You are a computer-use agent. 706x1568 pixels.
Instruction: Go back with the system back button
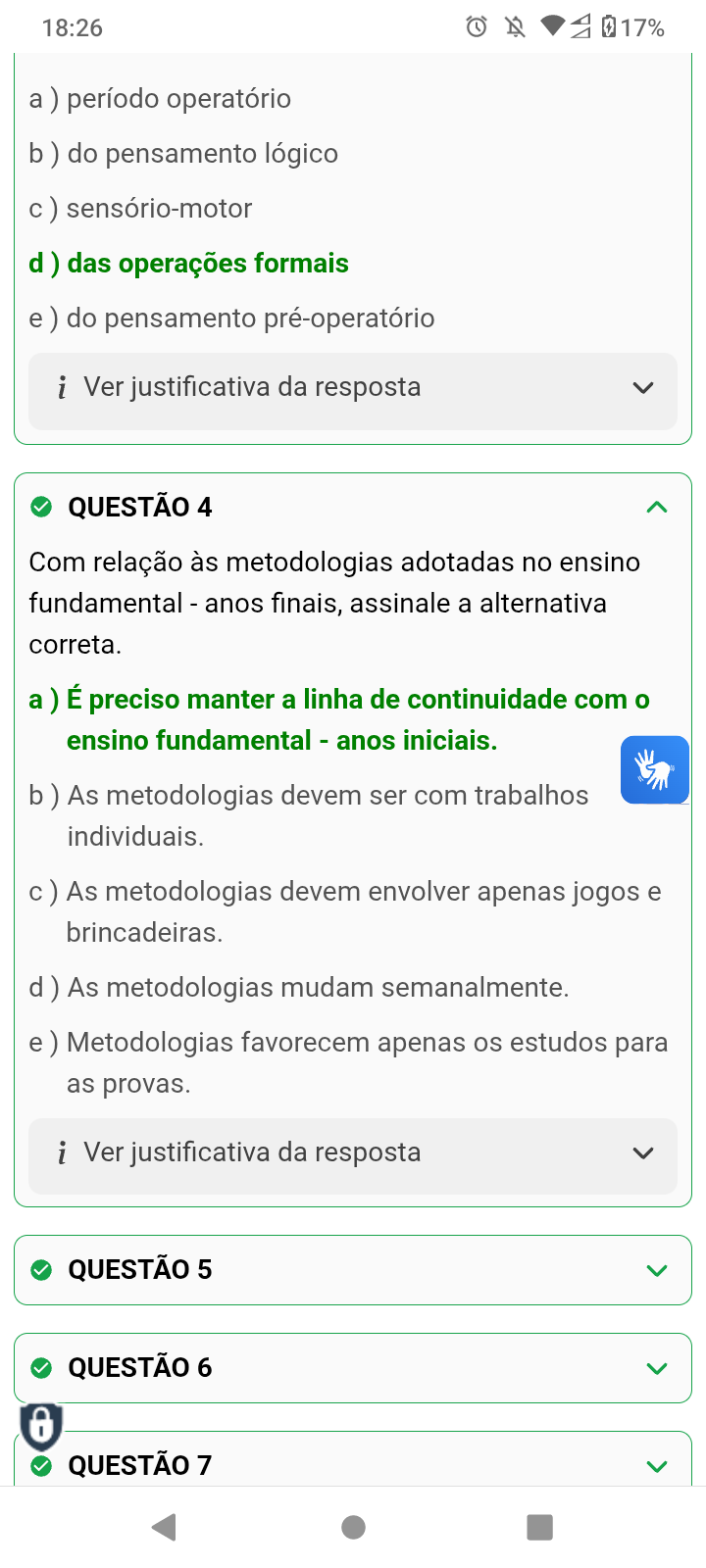(x=165, y=1527)
